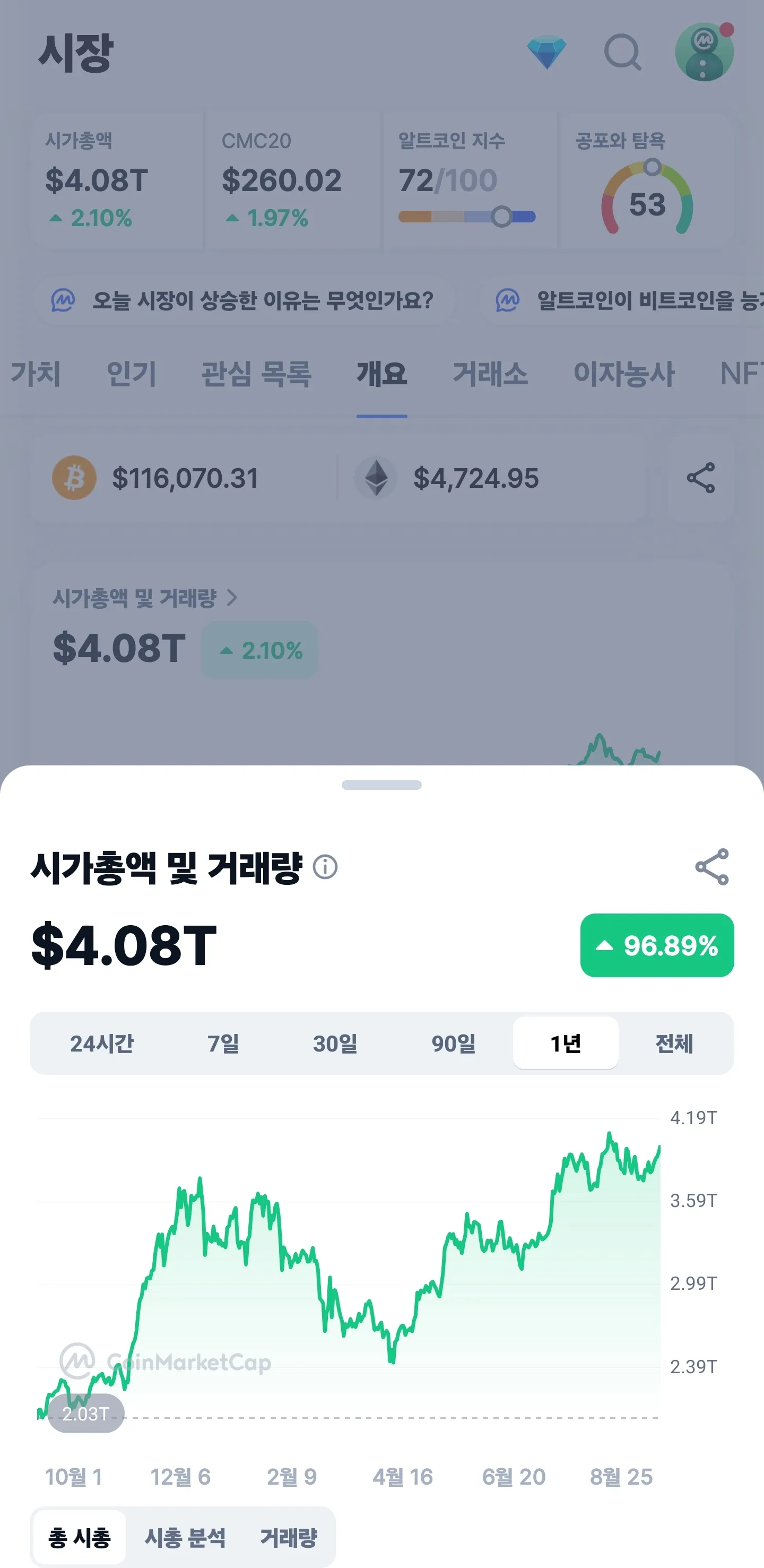Screen dimensions: 764x1568
Task: Switch chart range to 7일
Action: coord(223,1044)
